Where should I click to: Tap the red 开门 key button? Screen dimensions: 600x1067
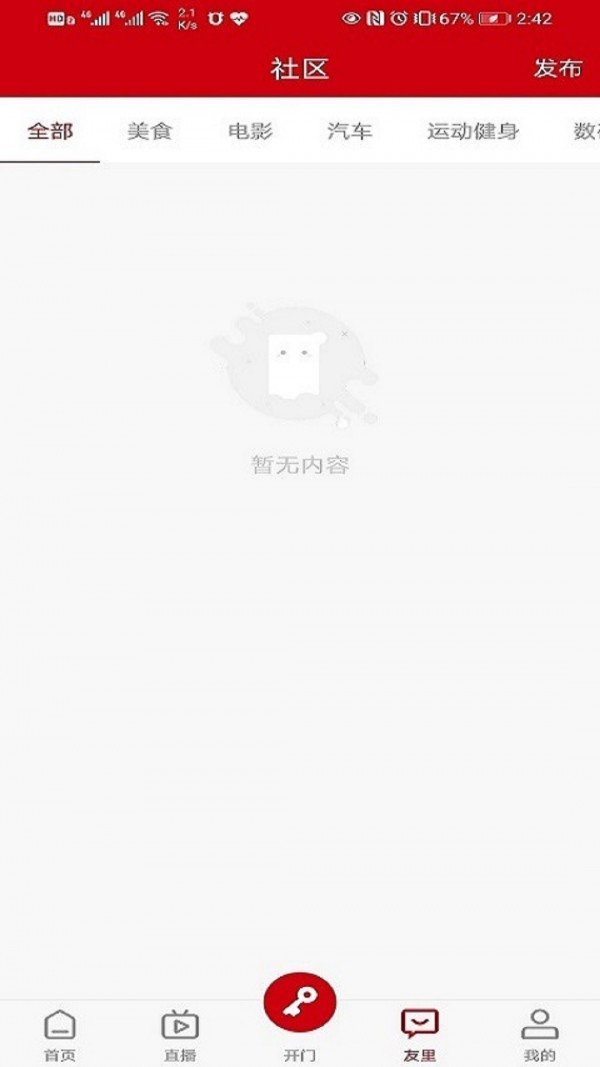(x=300, y=1003)
